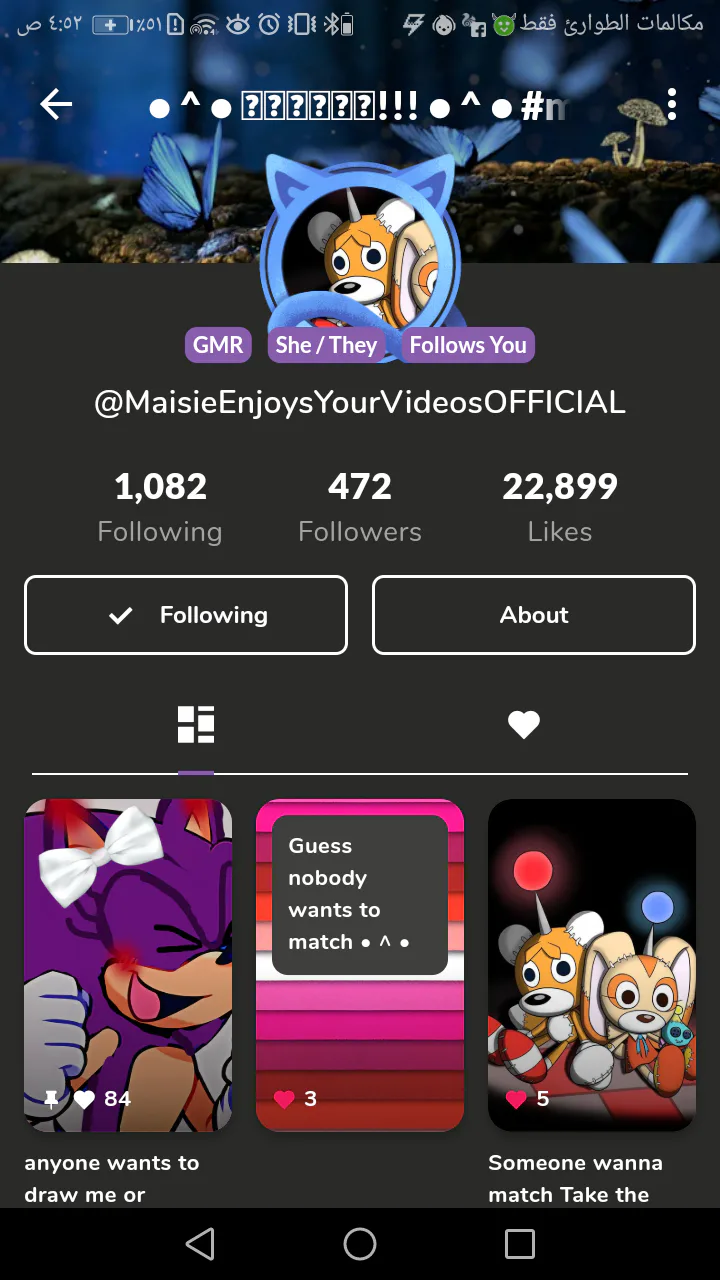Open the three-dot overflow menu

671,104
